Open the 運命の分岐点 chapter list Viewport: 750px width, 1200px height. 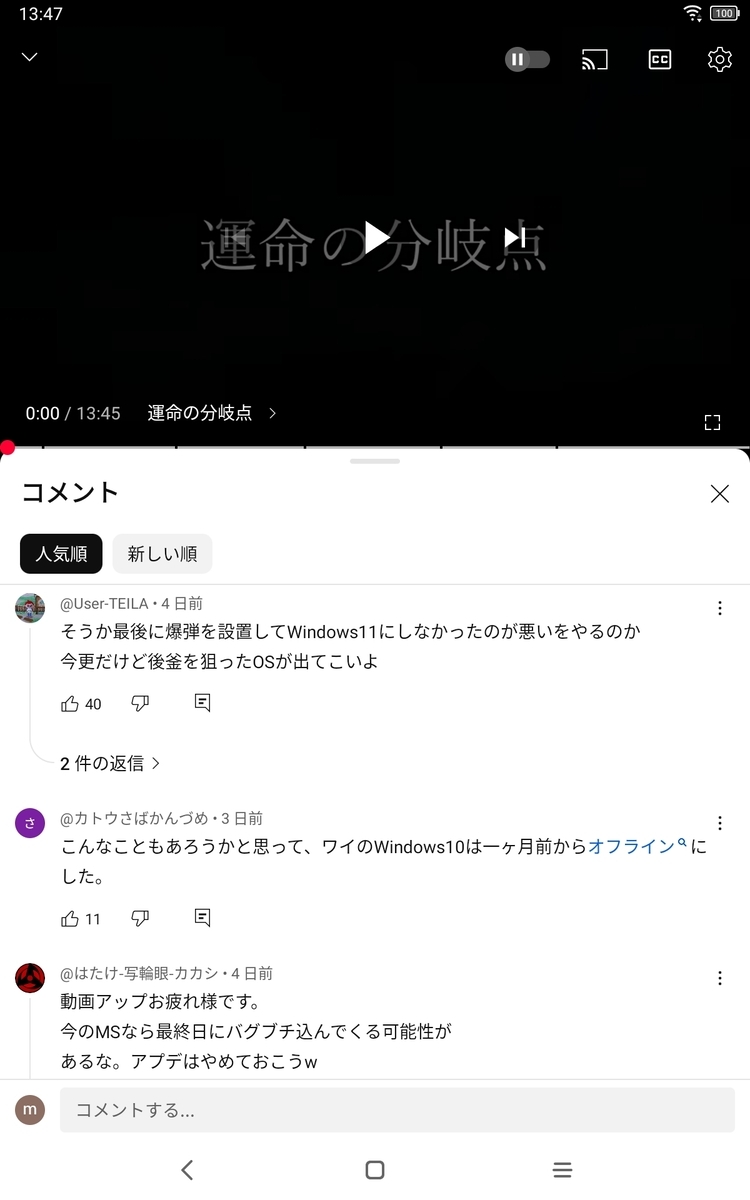[x=212, y=413]
